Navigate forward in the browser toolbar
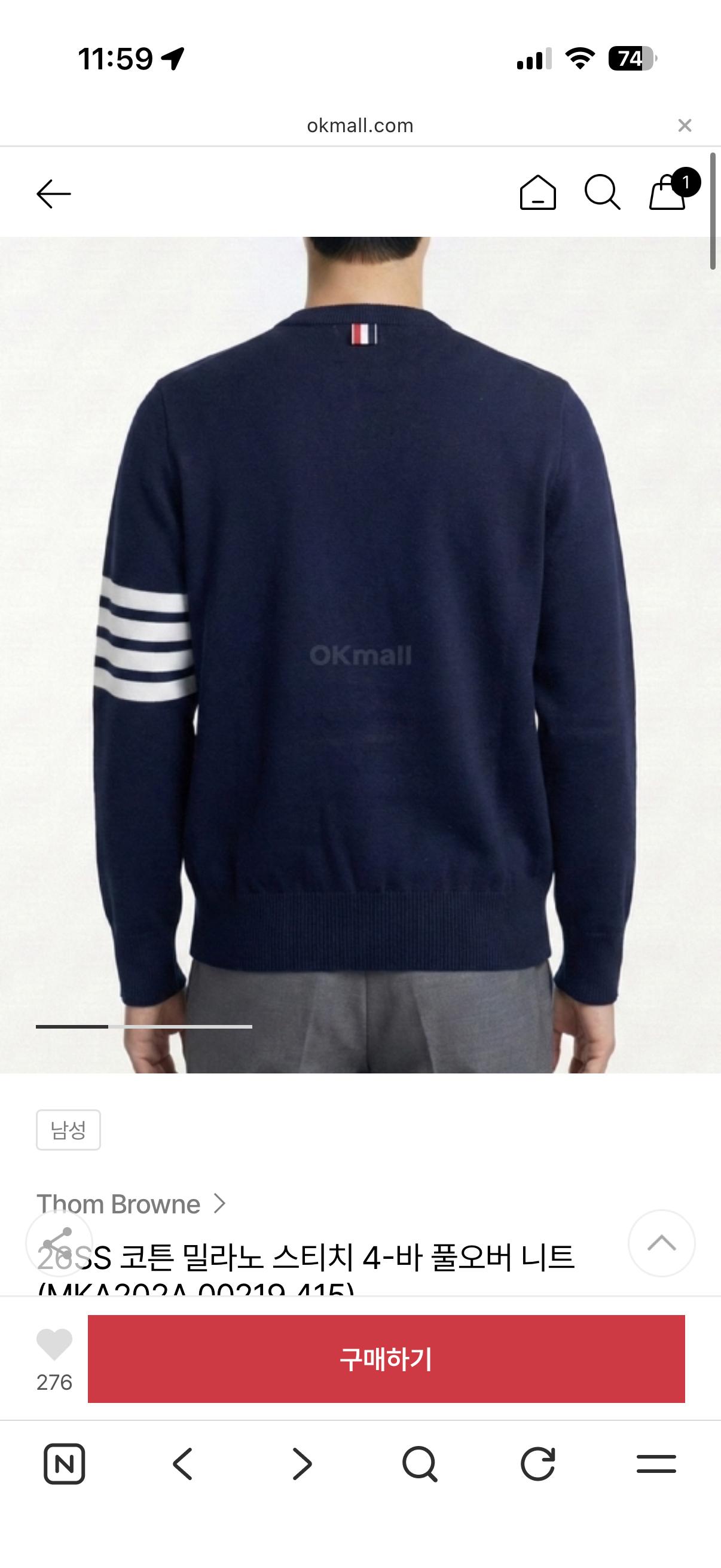The image size is (721, 1568). click(302, 1464)
